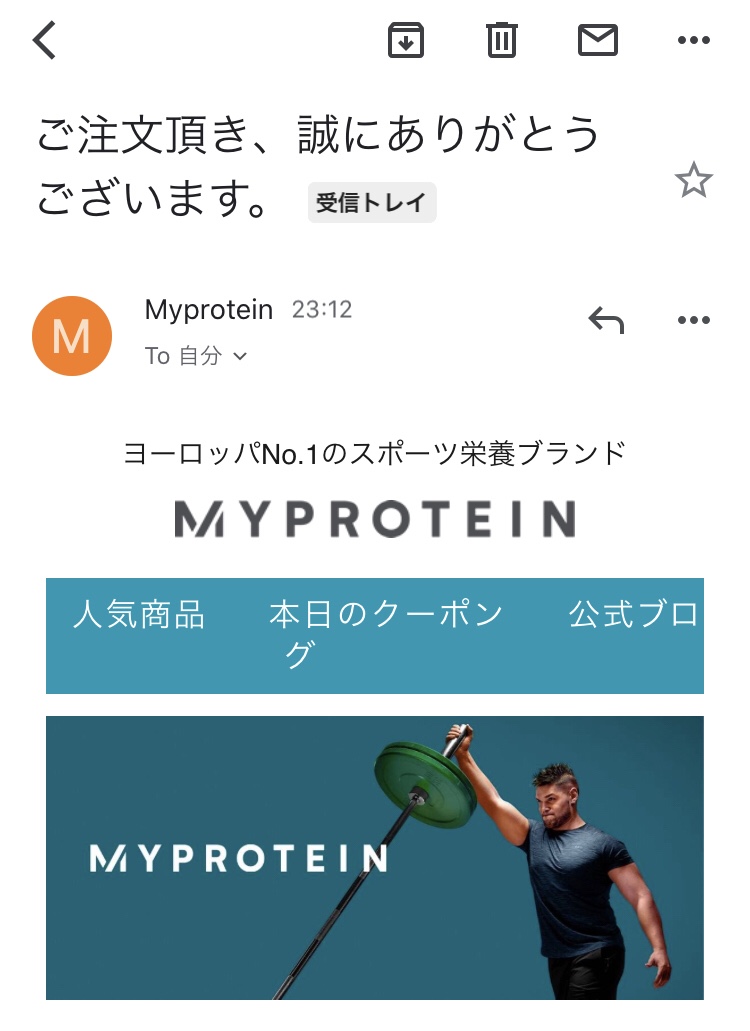The width and height of the screenshot is (750, 1031).
Task: Open the top overflow menu
Action: pos(693,41)
